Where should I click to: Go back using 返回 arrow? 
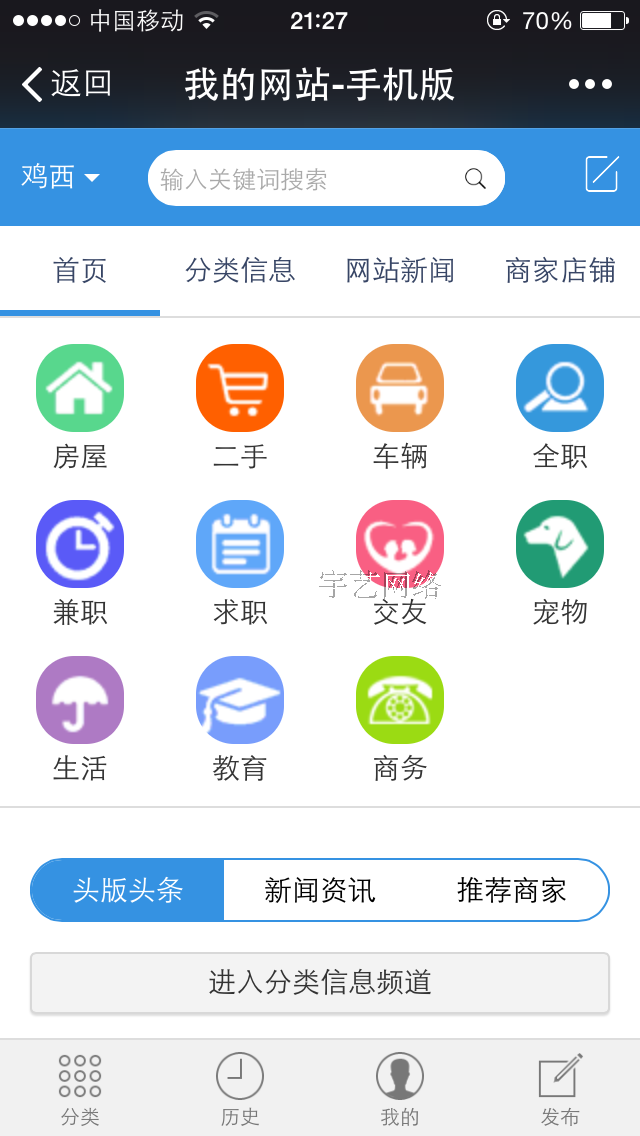65,84
